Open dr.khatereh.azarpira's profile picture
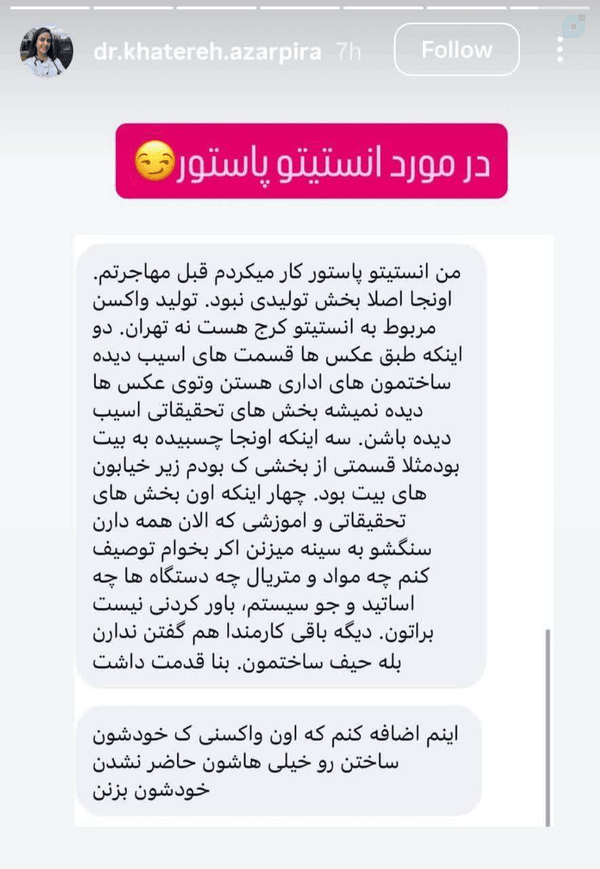This screenshot has height=869, width=600. point(47,50)
